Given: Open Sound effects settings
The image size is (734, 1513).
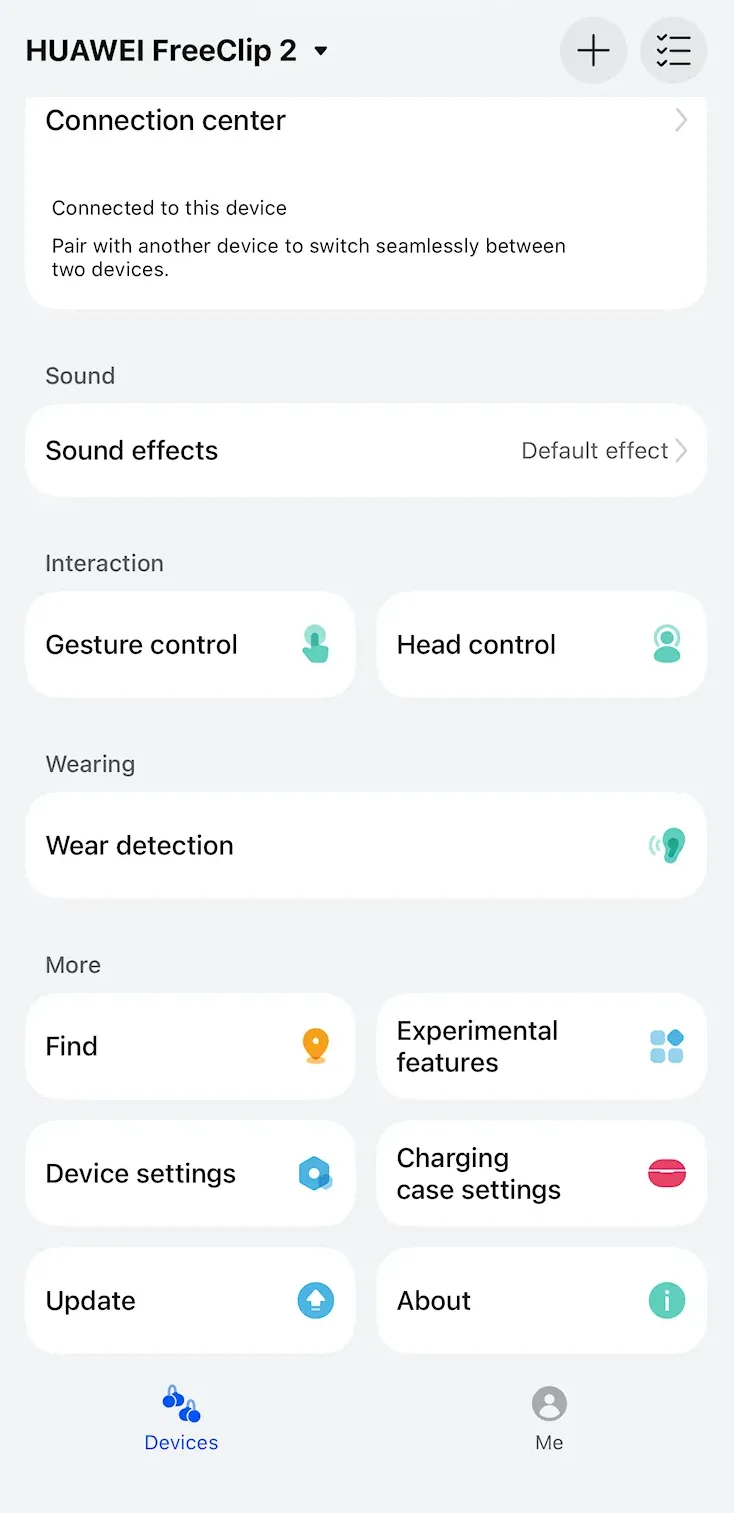Looking at the screenshot, I should tap(365, 450).
